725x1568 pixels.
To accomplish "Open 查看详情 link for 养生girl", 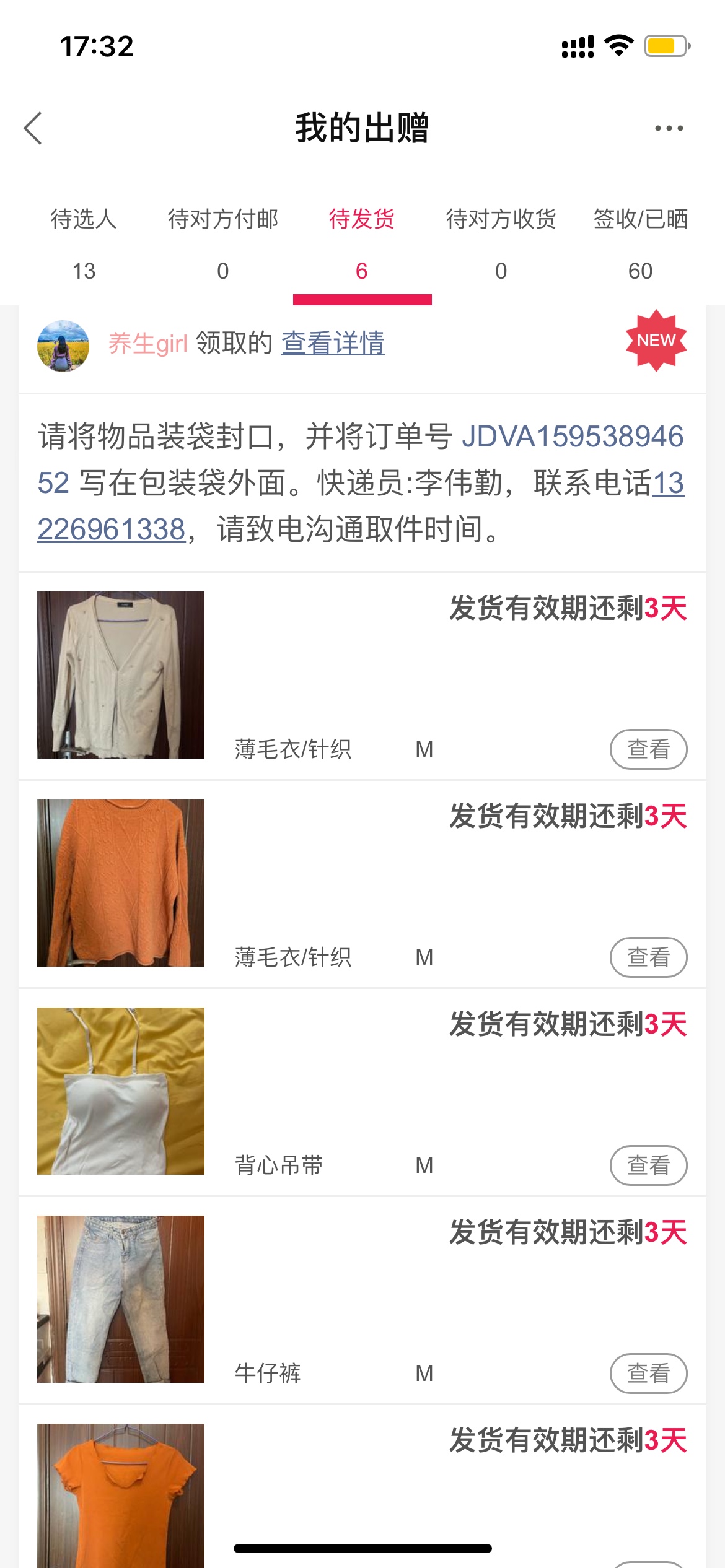I will click(x=333, y=343).
